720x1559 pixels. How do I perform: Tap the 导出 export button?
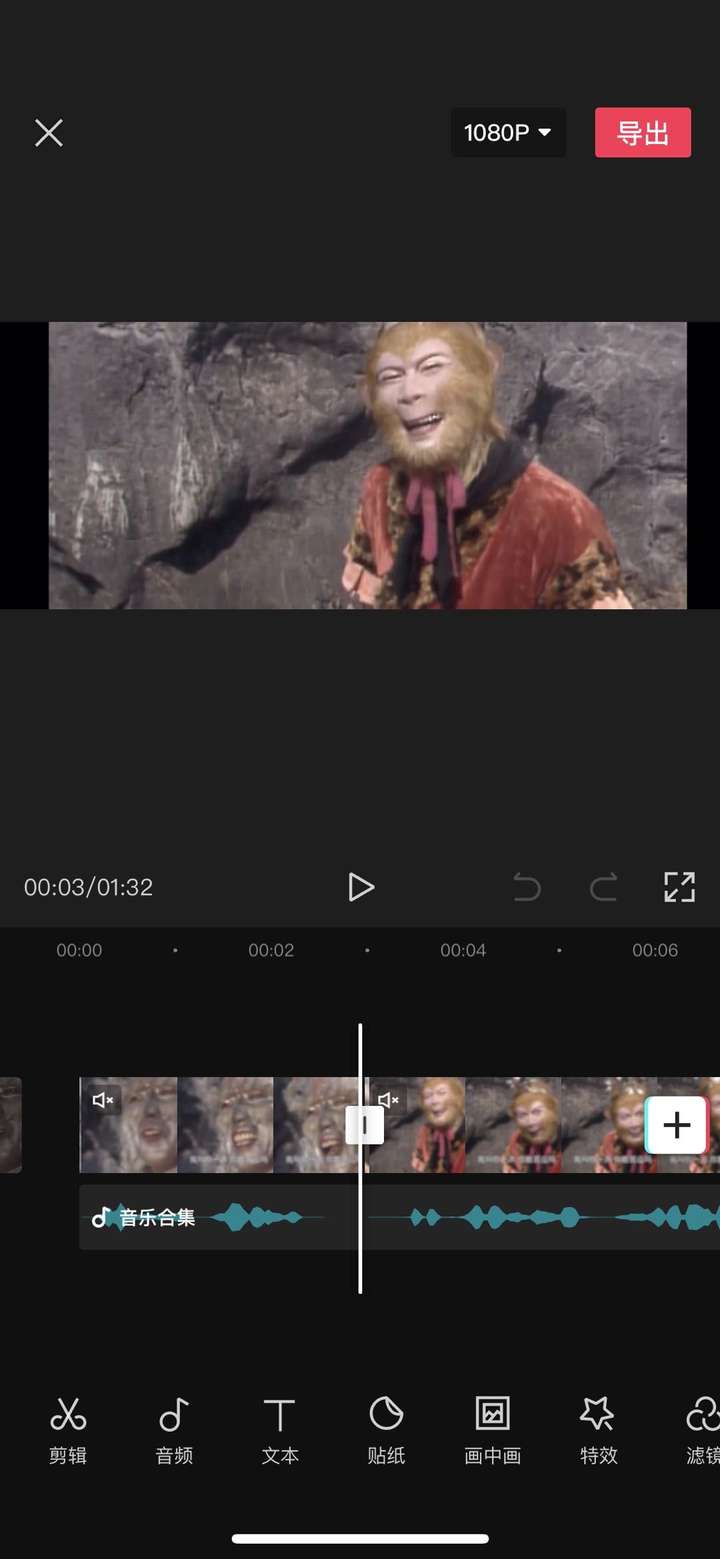click(x=643, y=133)
